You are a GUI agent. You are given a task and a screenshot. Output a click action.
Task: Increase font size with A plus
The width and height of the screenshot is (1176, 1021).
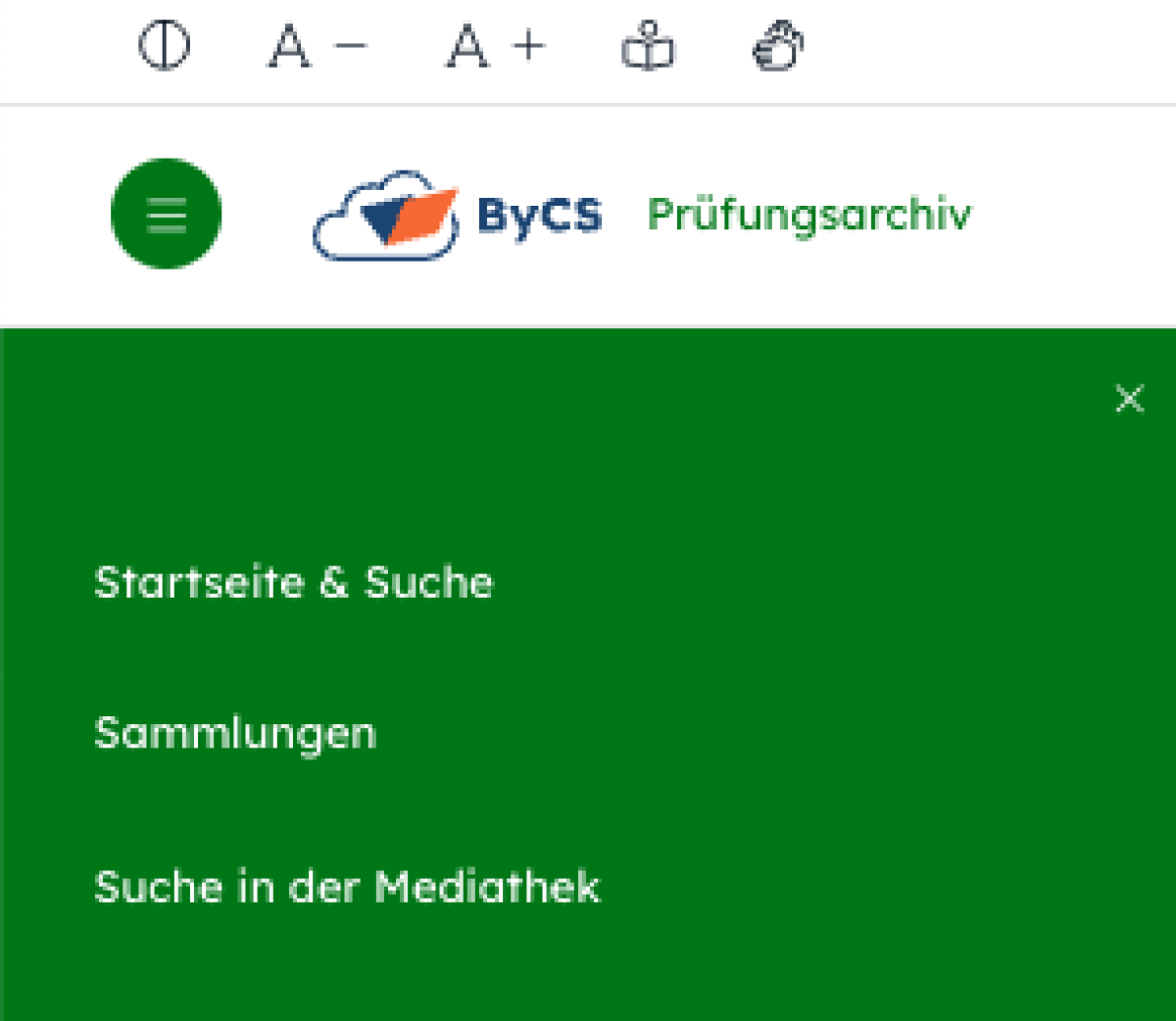(x=495, y=46)
